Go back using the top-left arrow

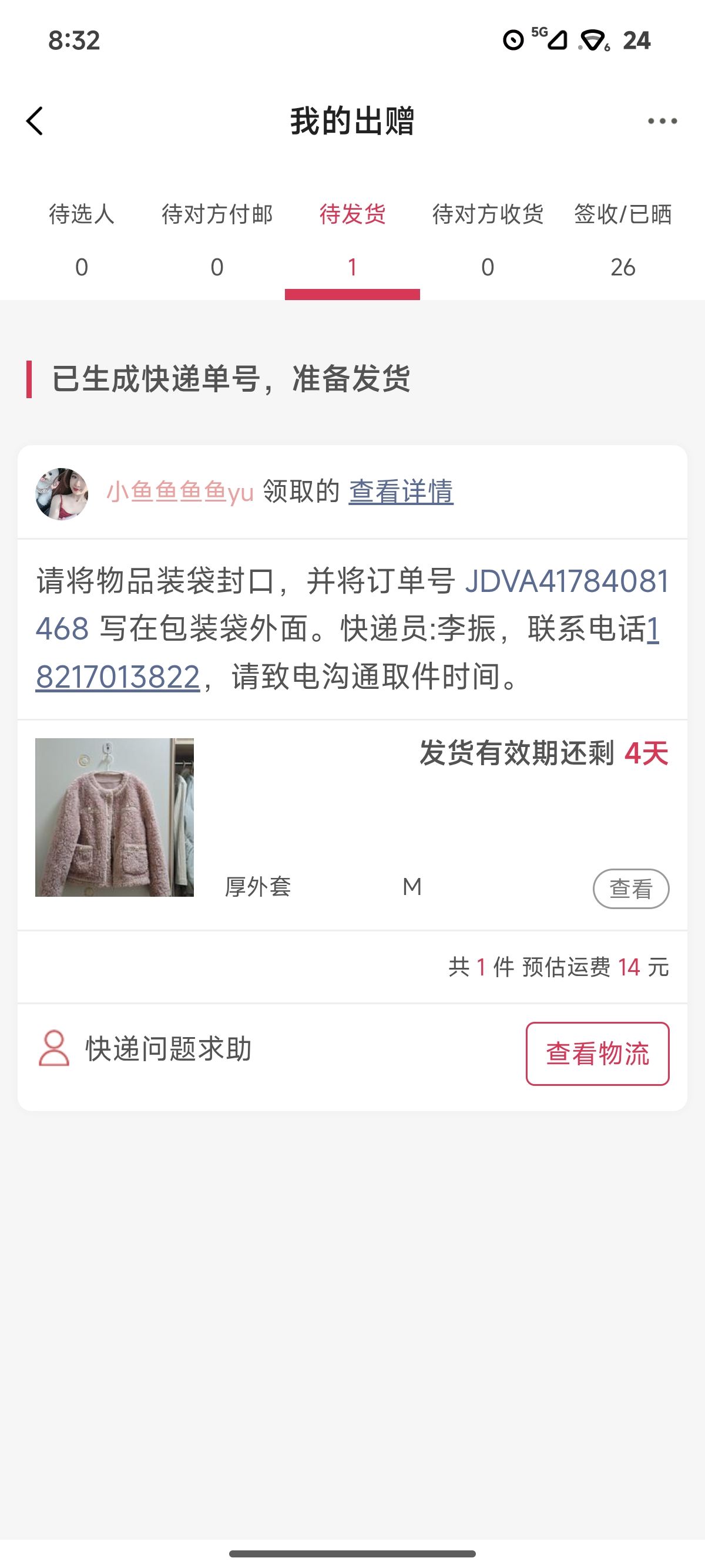click(35, 120)
